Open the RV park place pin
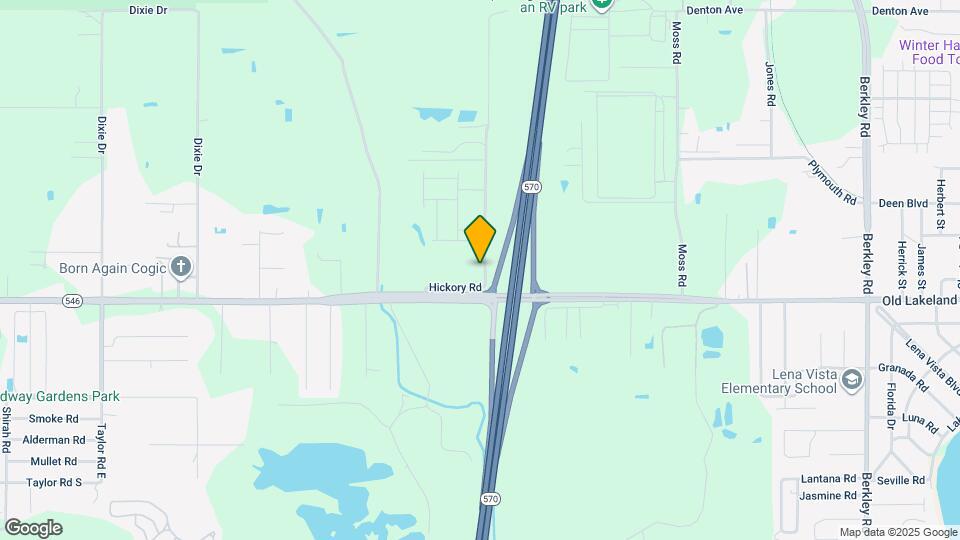This screenshot has height=540, width=960. pos(601,4)
